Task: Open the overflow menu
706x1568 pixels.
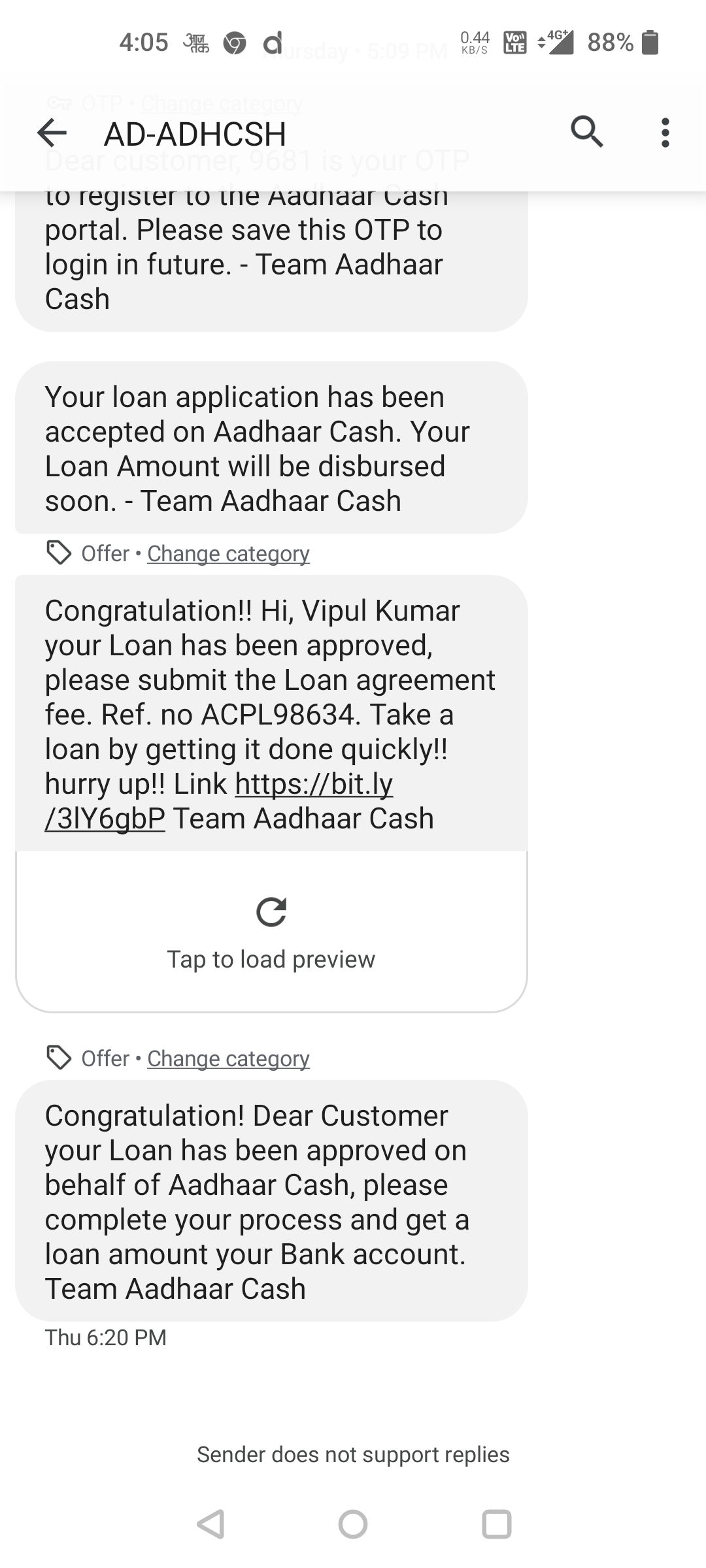Action: click(665, 133)
